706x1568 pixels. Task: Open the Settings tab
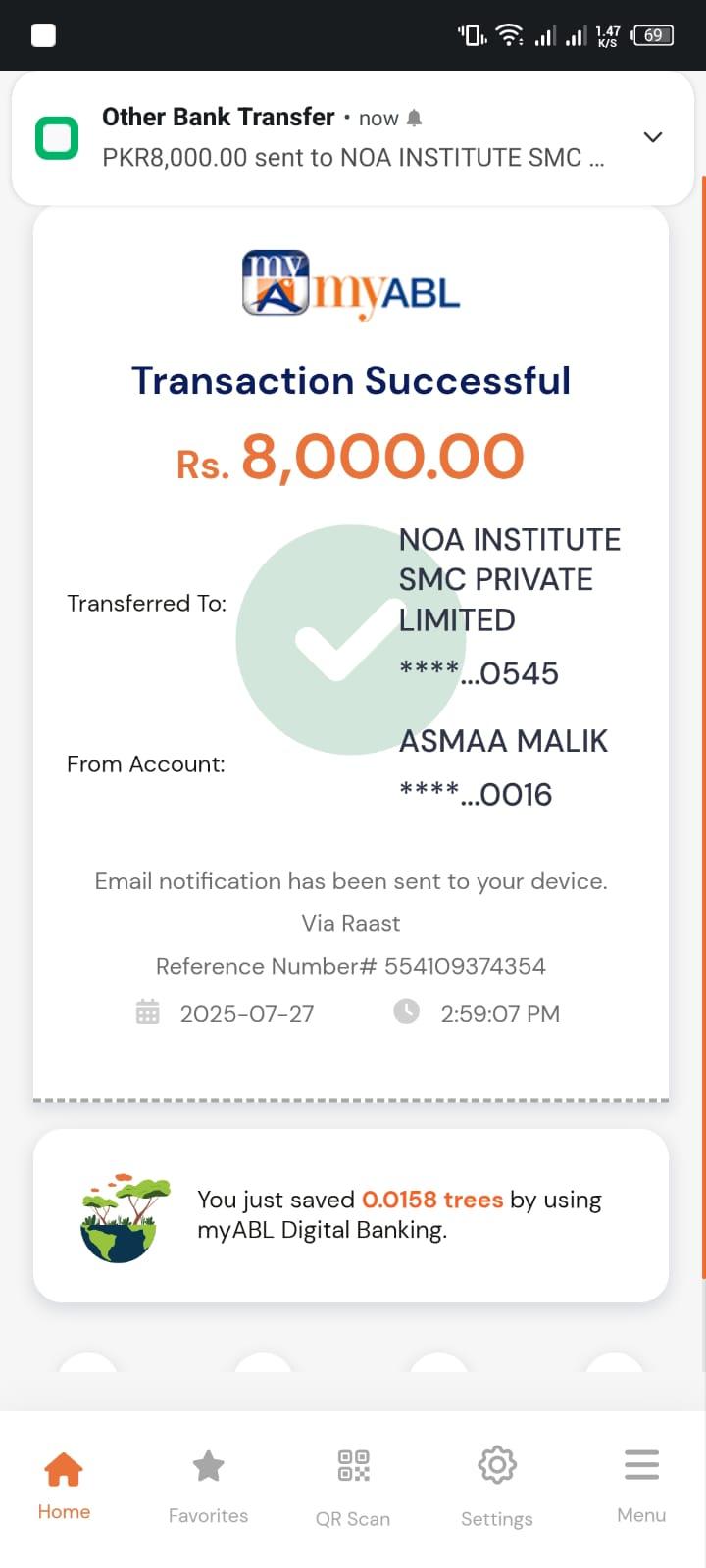pos(497,1487)
